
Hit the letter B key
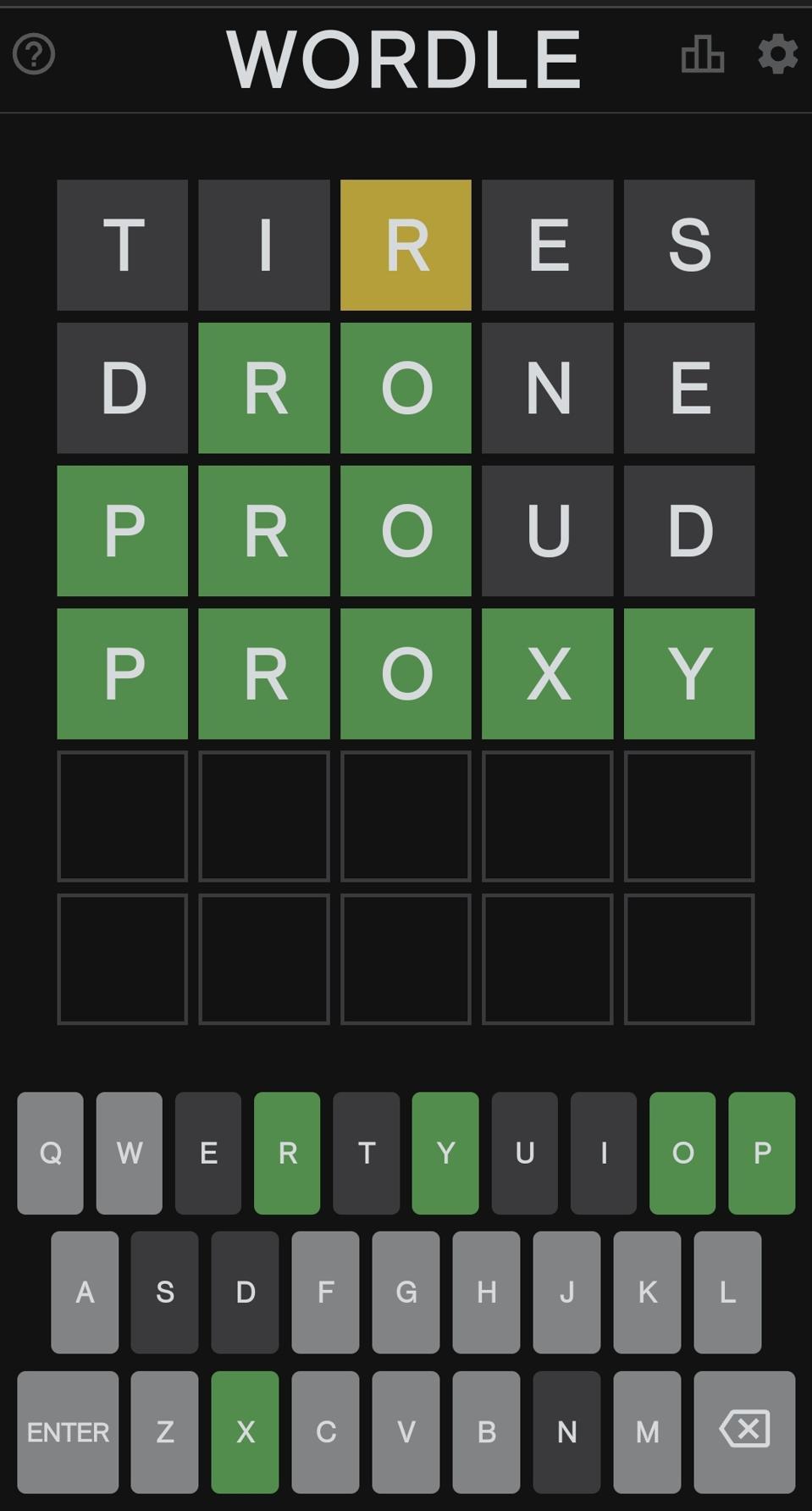486,1432
